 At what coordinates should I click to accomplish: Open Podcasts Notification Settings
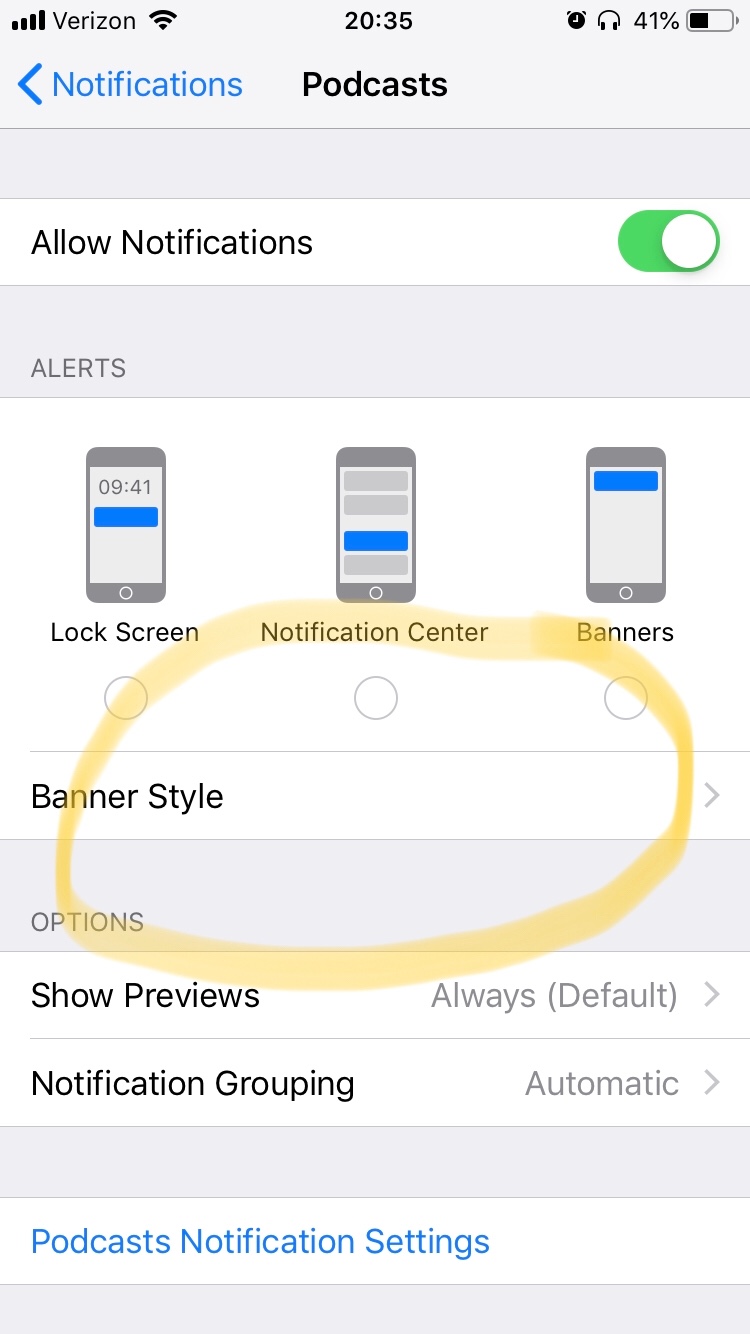[260, 1241]
